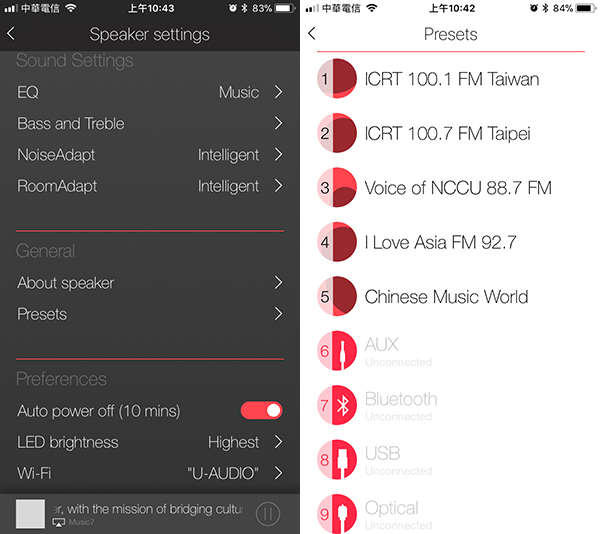
Task: Open About speaker
Action: coord(150,283)
